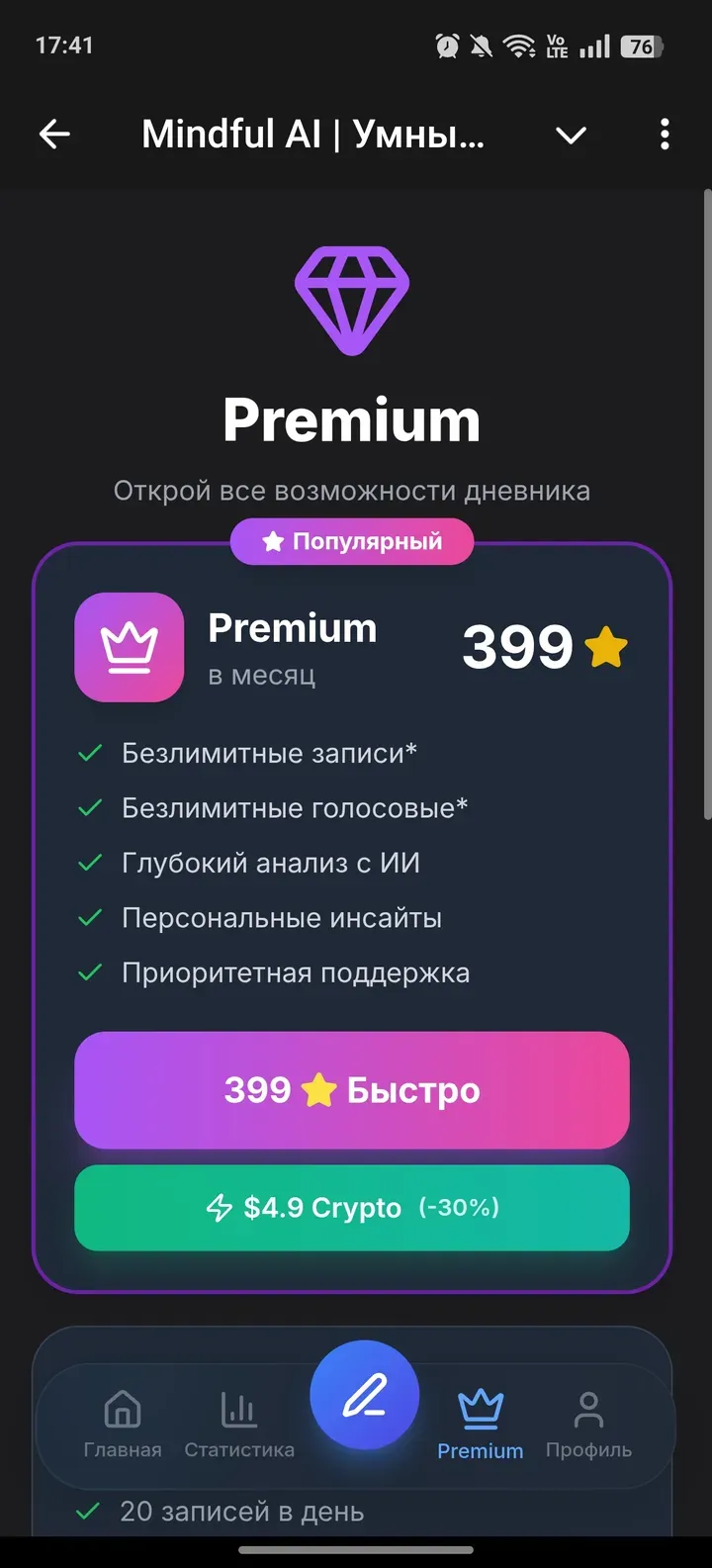Go to the Профиль tab
Image resolution: width=712 pixels, height=1568 pixels.
click(588, 1424)
